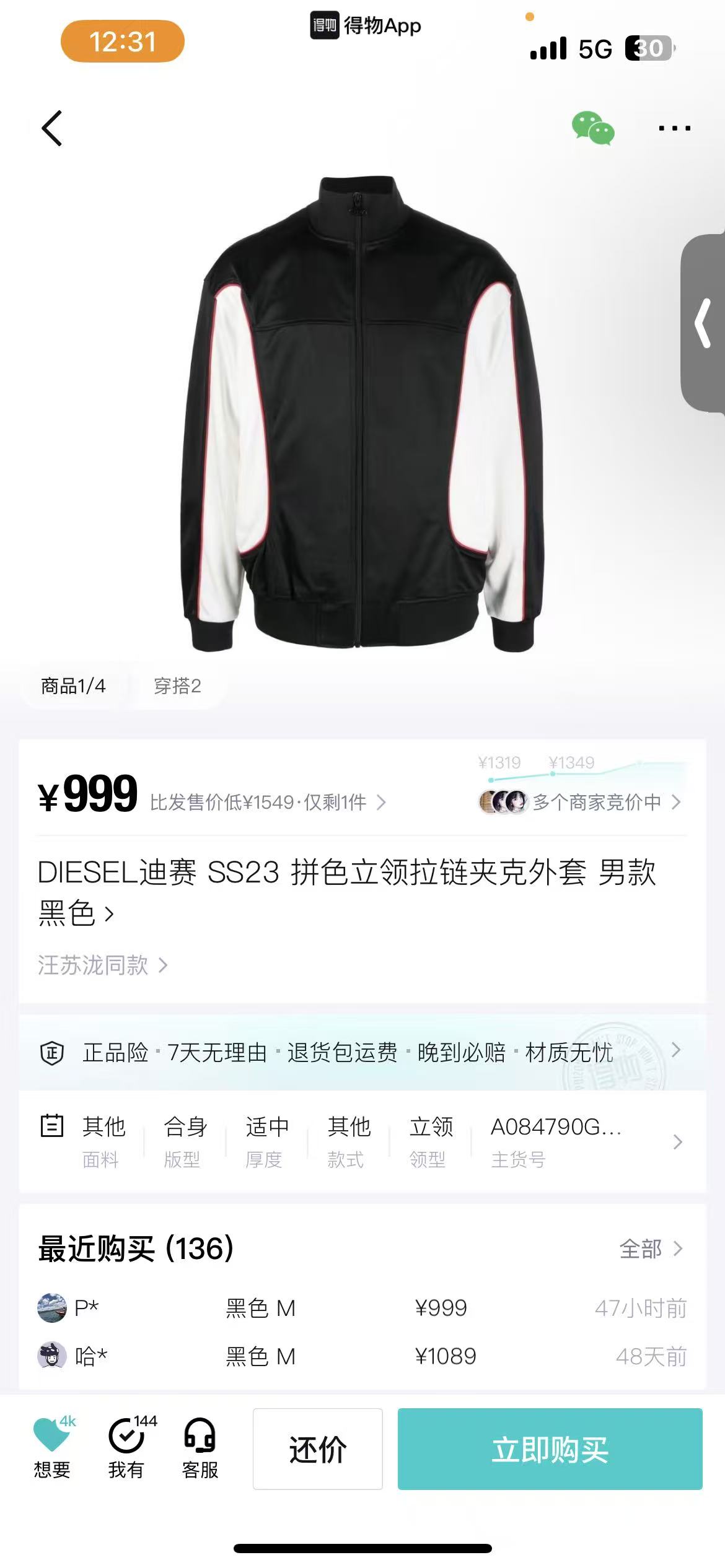725x1568 pixels.
Task: Expand the side panel arrow handle
Action: [704, 323]
